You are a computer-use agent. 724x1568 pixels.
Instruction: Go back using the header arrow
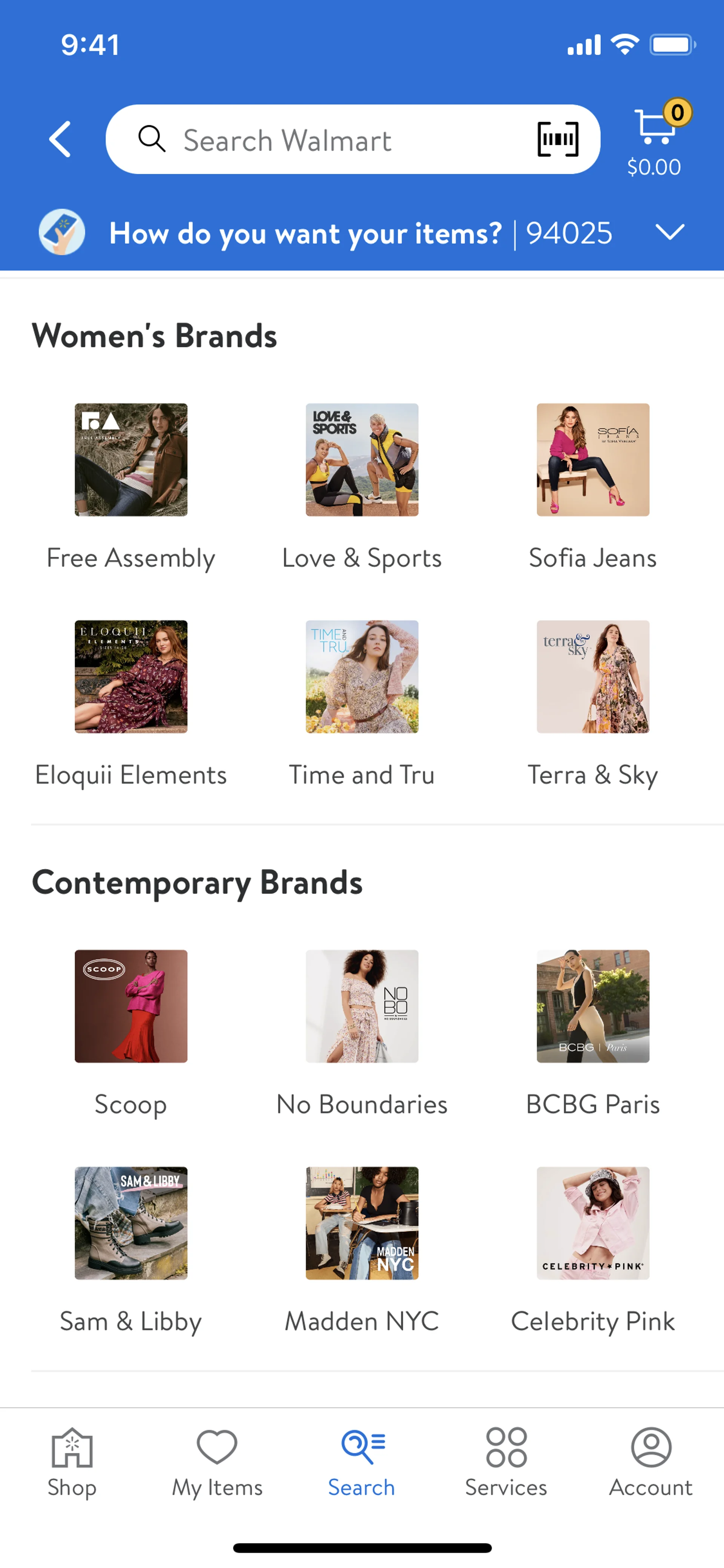pos(60,140)
